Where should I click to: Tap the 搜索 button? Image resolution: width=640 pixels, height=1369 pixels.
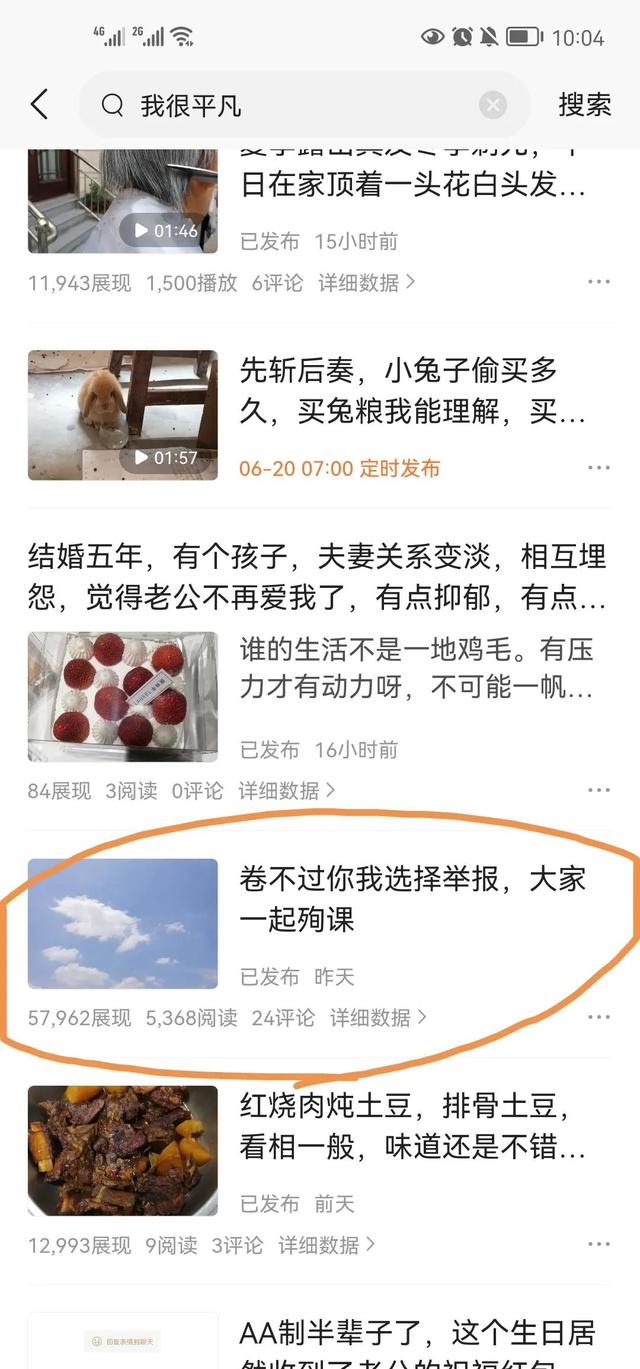pos(584,105)
